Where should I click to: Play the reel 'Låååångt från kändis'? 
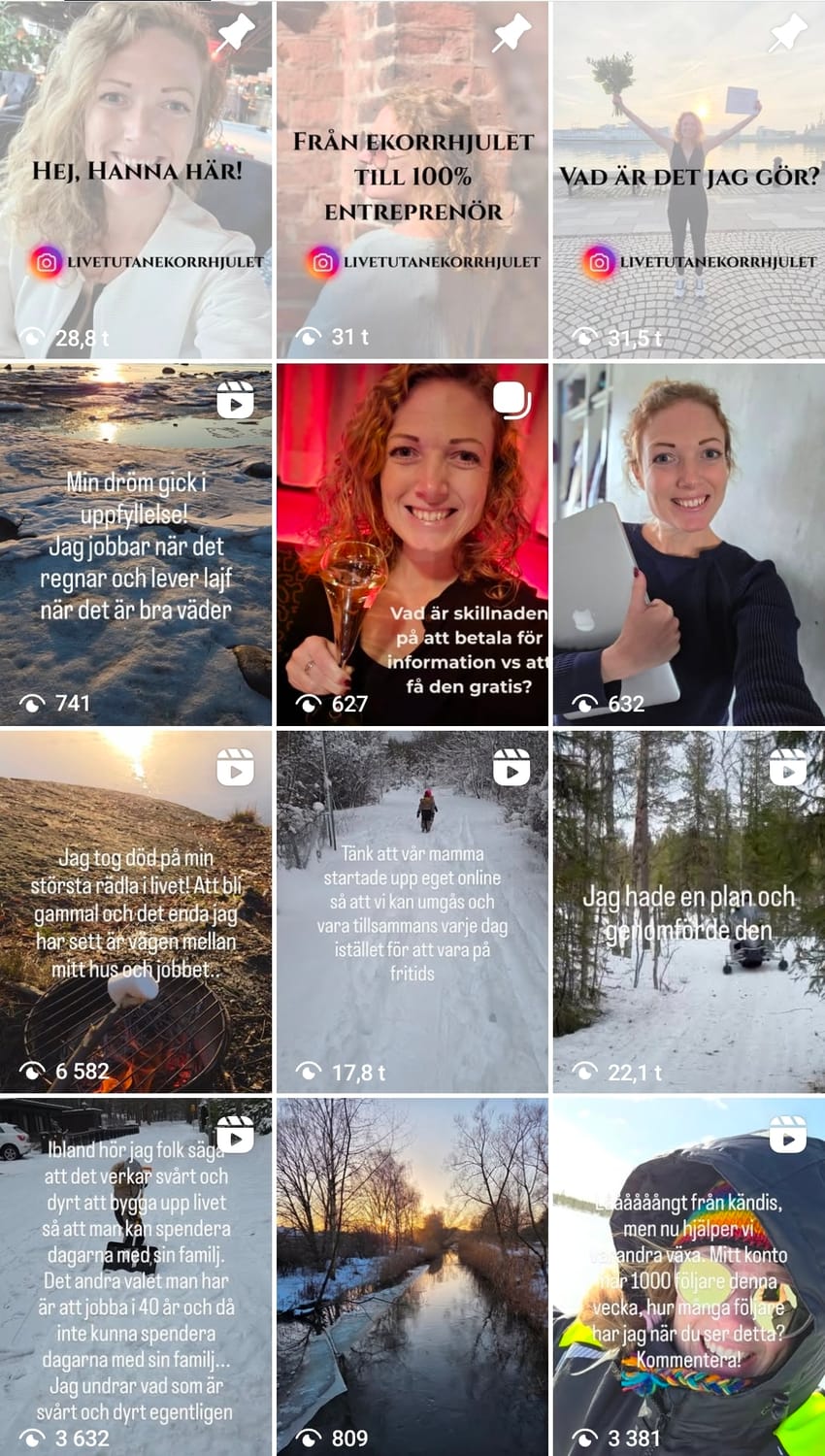click(688, 1276)
